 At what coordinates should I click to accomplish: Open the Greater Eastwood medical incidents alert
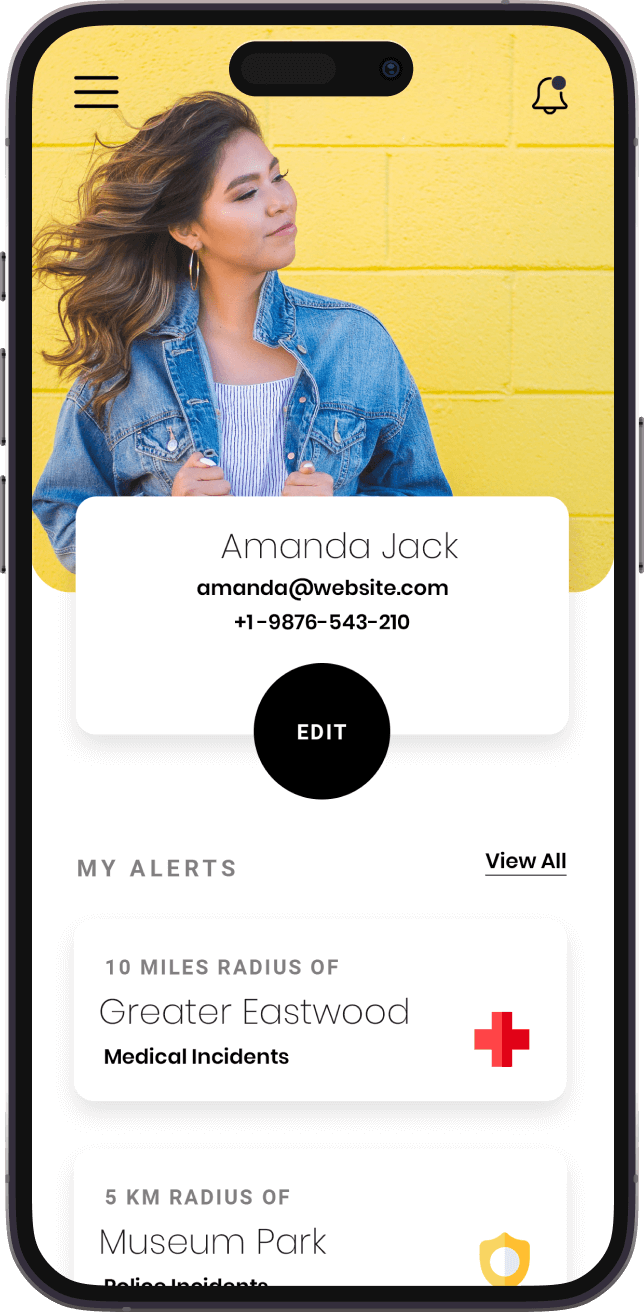320,1010
